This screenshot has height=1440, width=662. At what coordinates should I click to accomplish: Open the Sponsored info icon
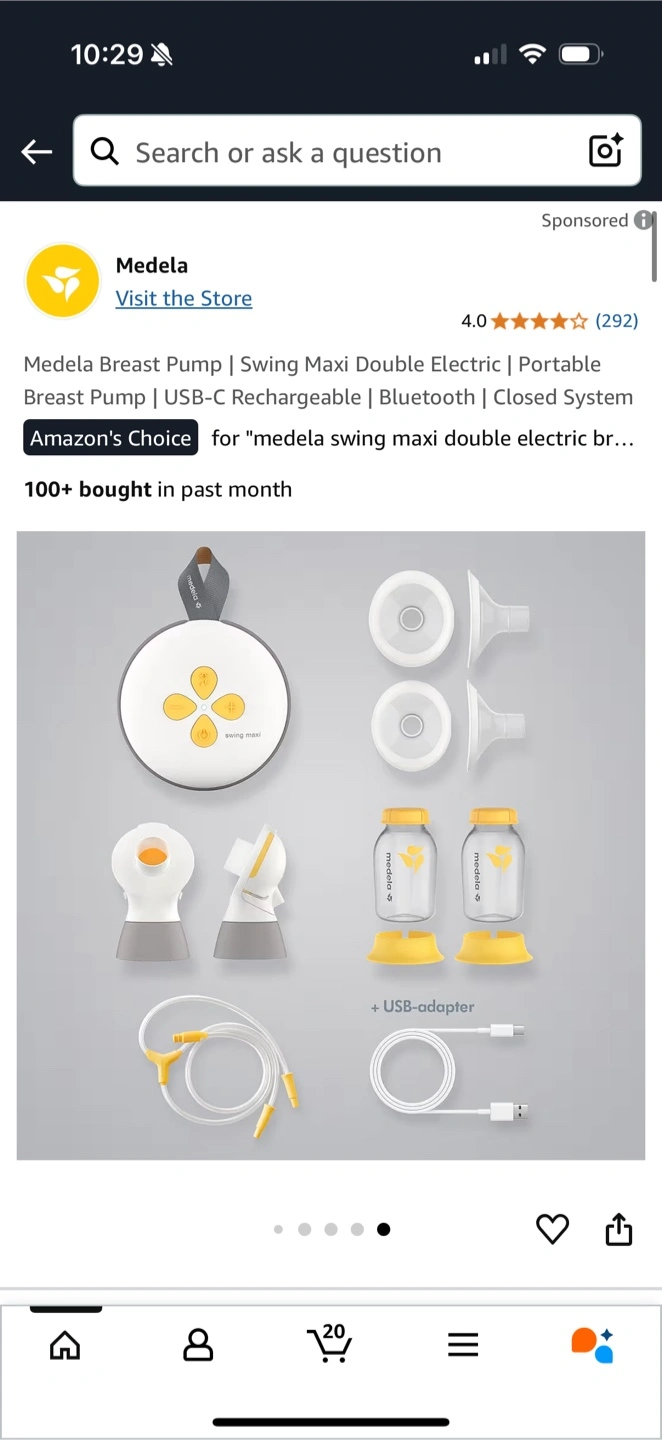point(643,221)
